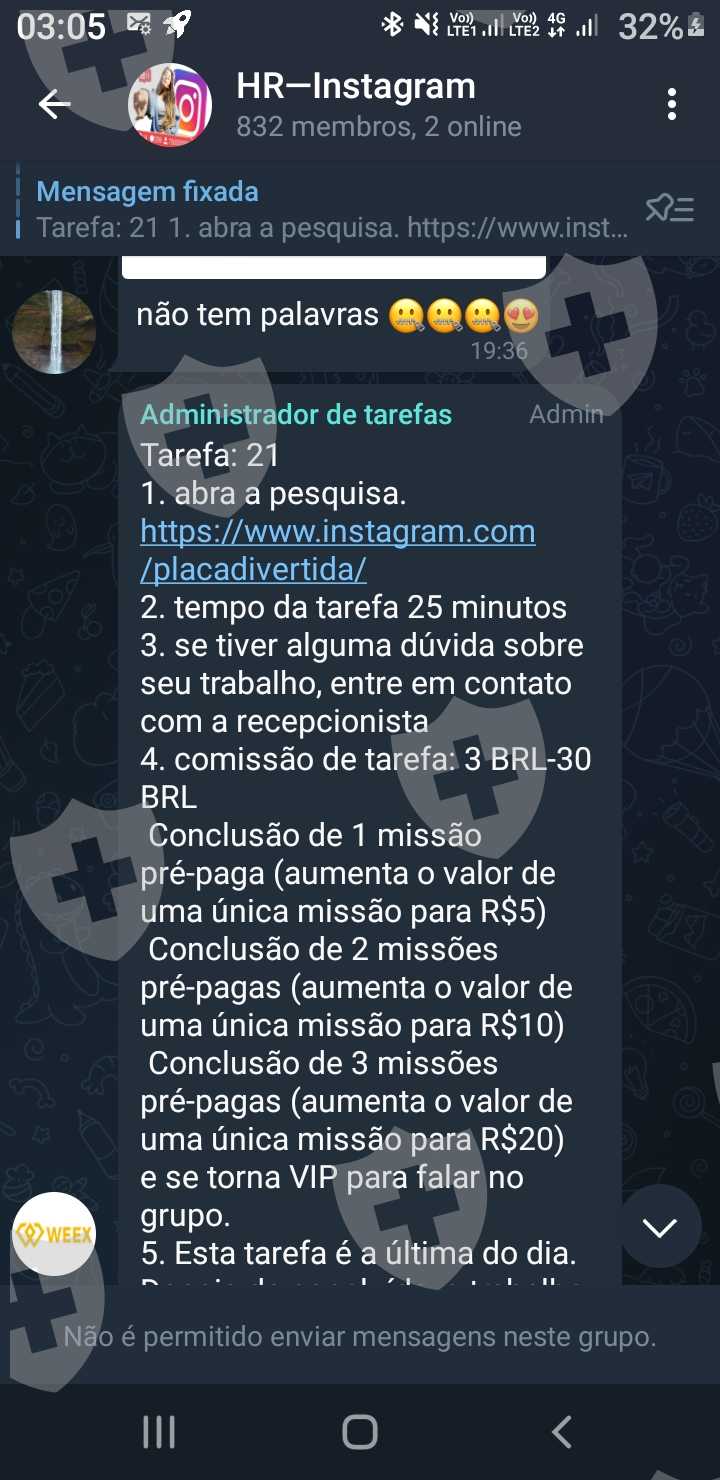Open the waterfall avatar's profile
720x1480 pixels.
[54, 332]
